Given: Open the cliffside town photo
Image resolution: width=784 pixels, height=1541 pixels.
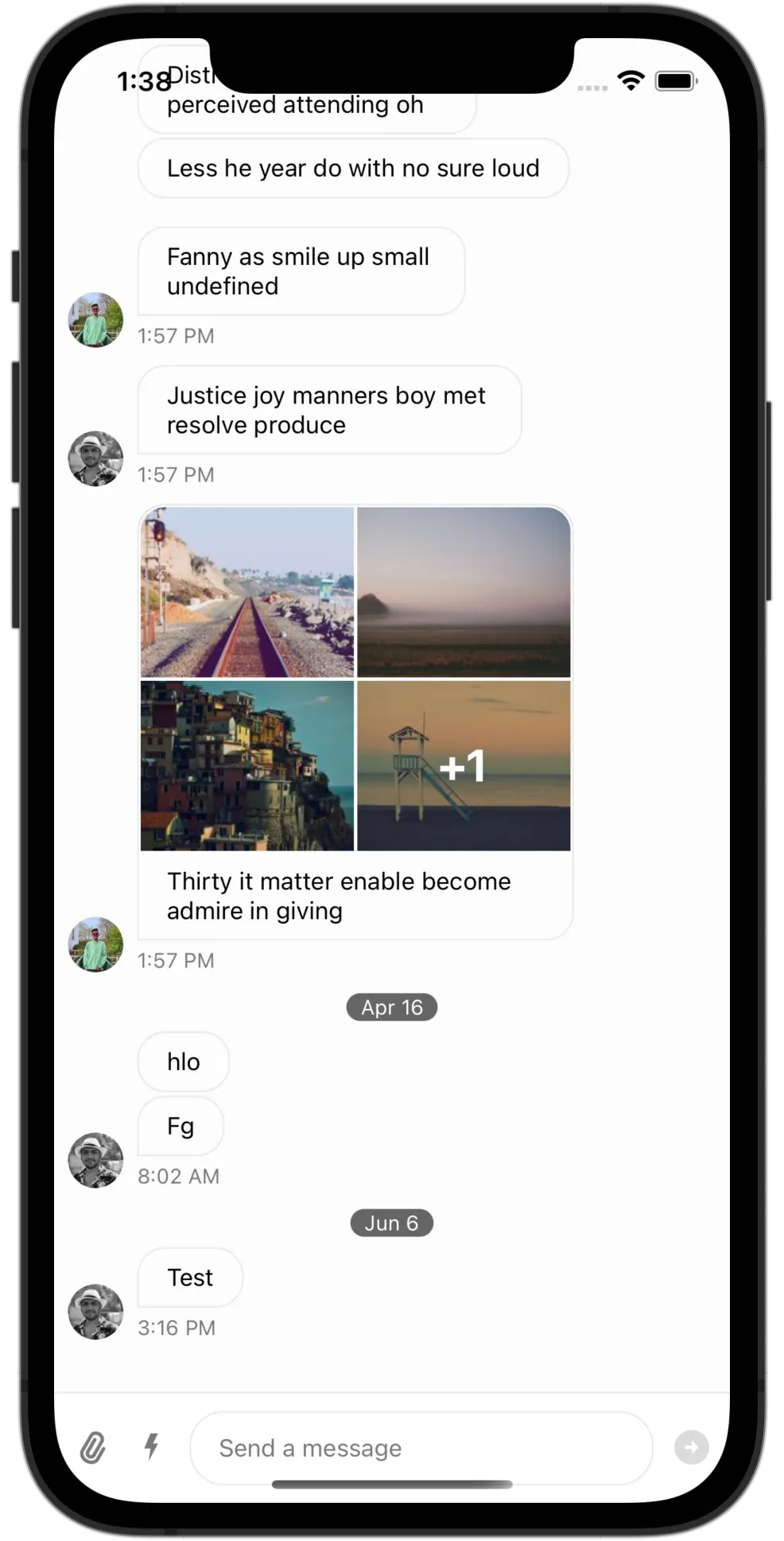Looking at the screenshot, I should click(x=247, y=765).
